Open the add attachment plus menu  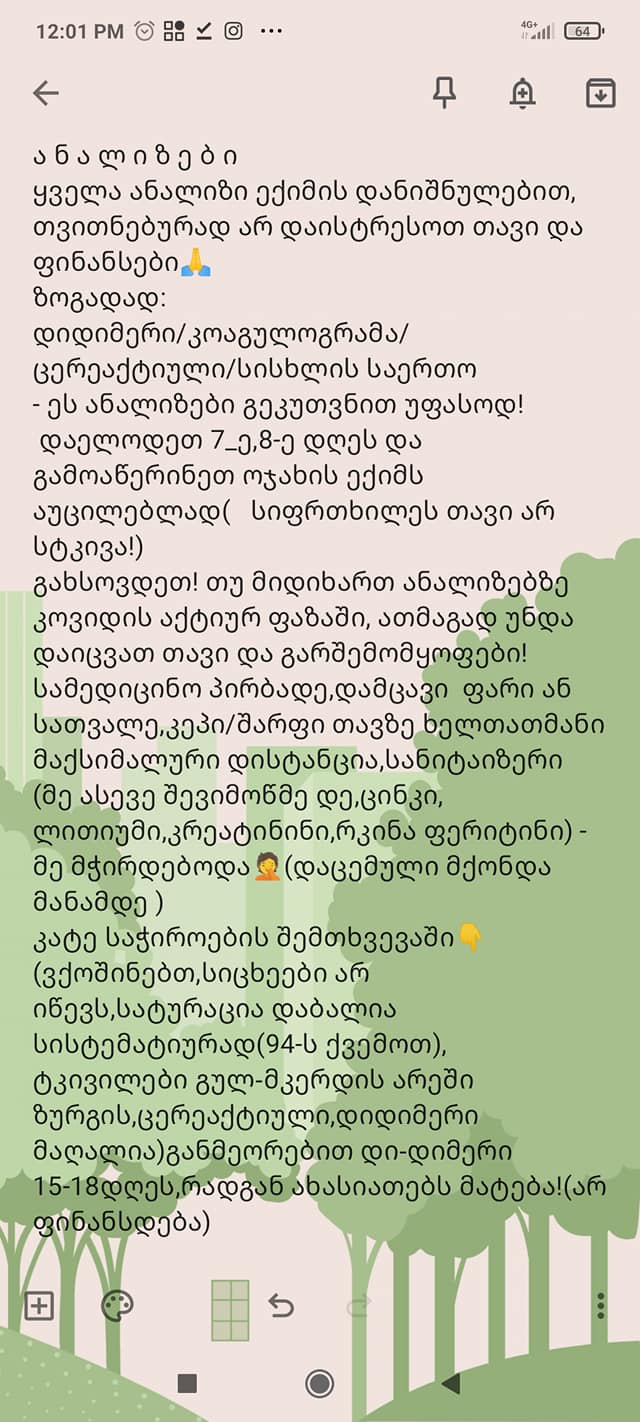pos(38,1305)
